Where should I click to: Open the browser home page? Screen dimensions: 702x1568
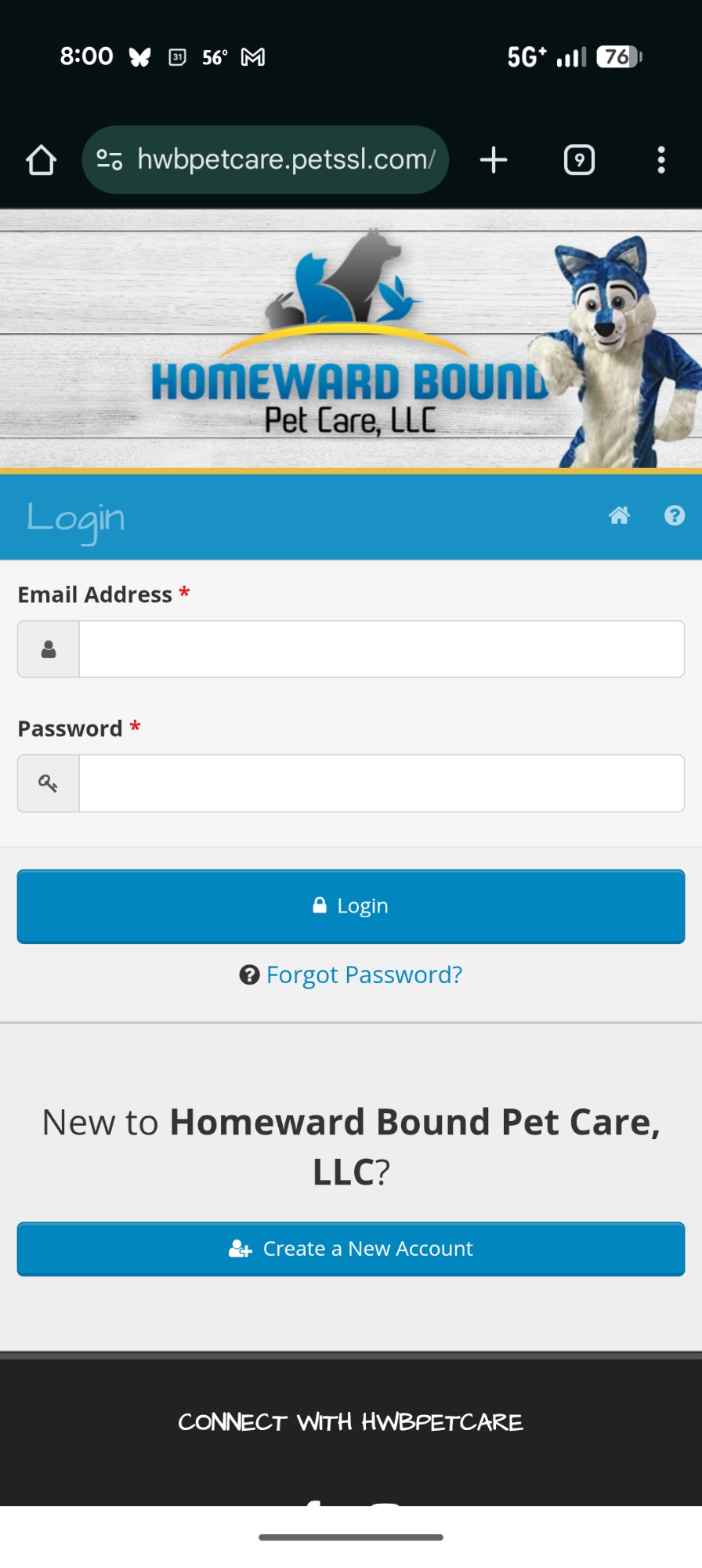[x=41, y=160]
